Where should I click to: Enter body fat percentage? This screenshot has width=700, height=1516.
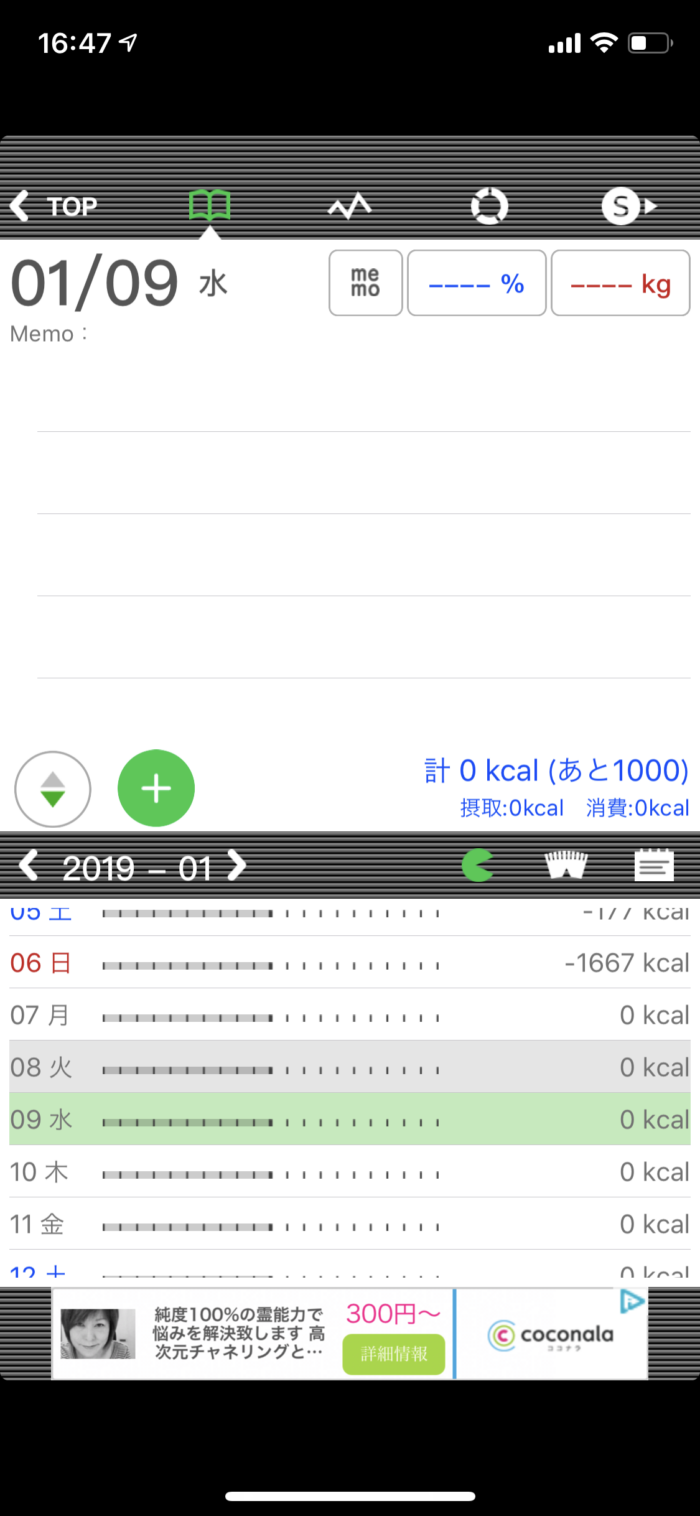click(x=477, y=283)
